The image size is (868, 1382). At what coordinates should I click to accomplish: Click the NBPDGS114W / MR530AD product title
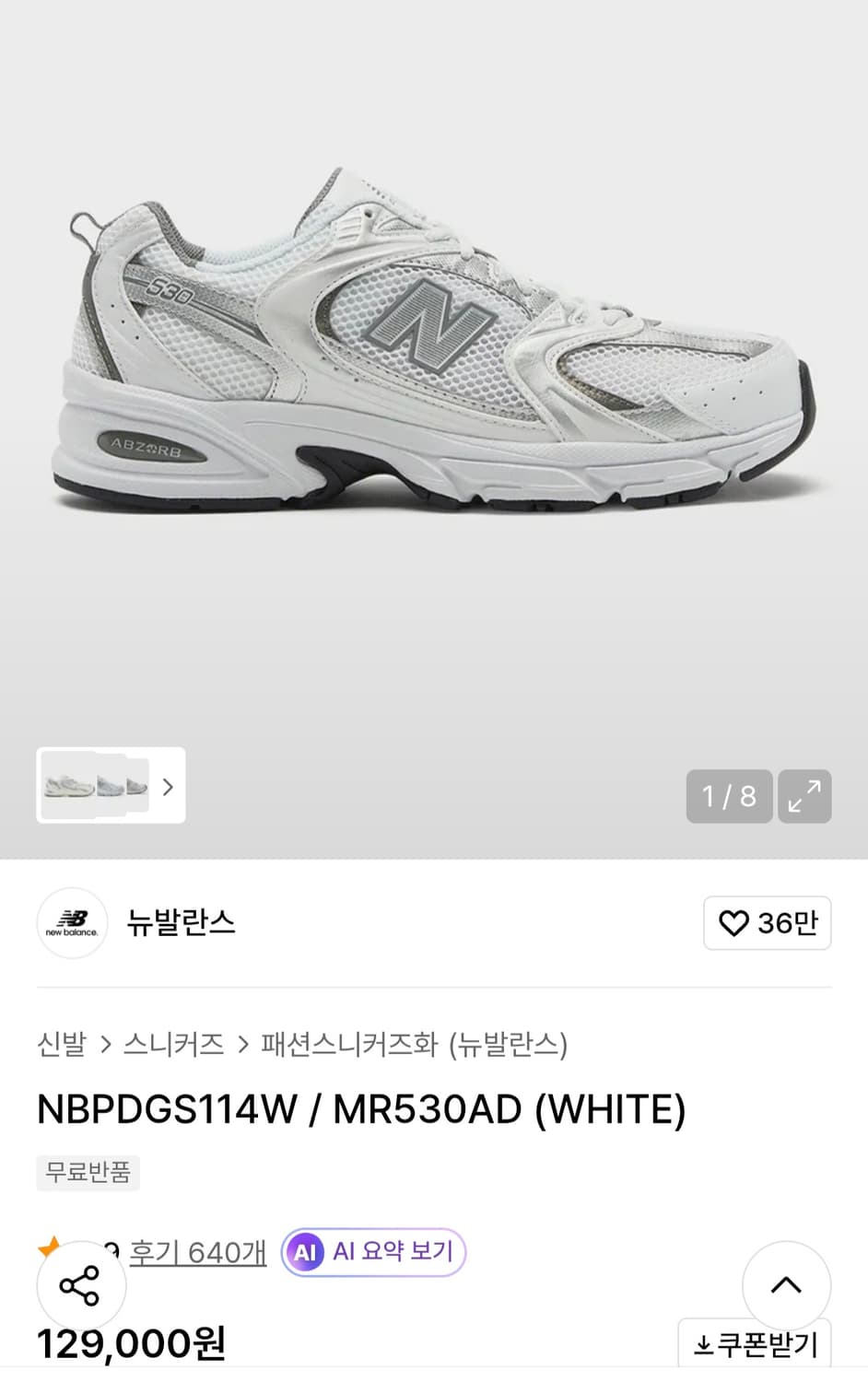(x=361, y=1110)
